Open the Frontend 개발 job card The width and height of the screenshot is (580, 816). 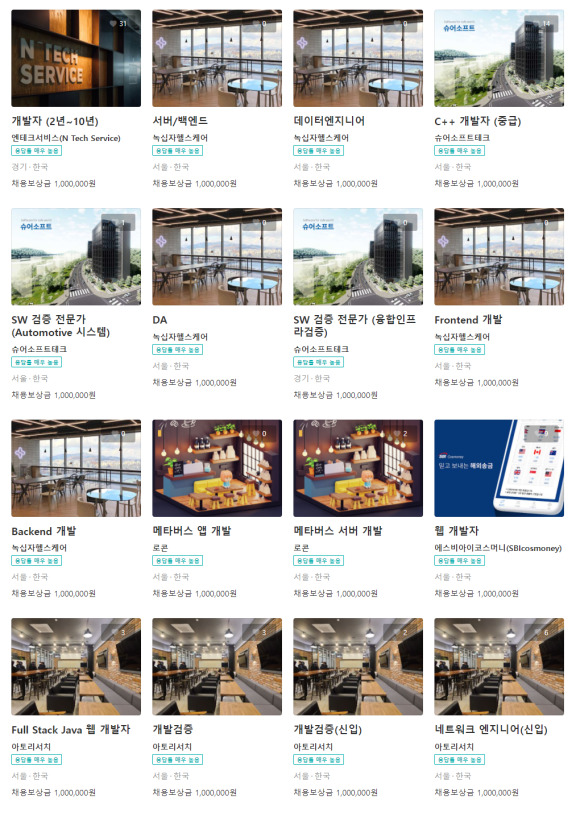click(x=499, y=298)
